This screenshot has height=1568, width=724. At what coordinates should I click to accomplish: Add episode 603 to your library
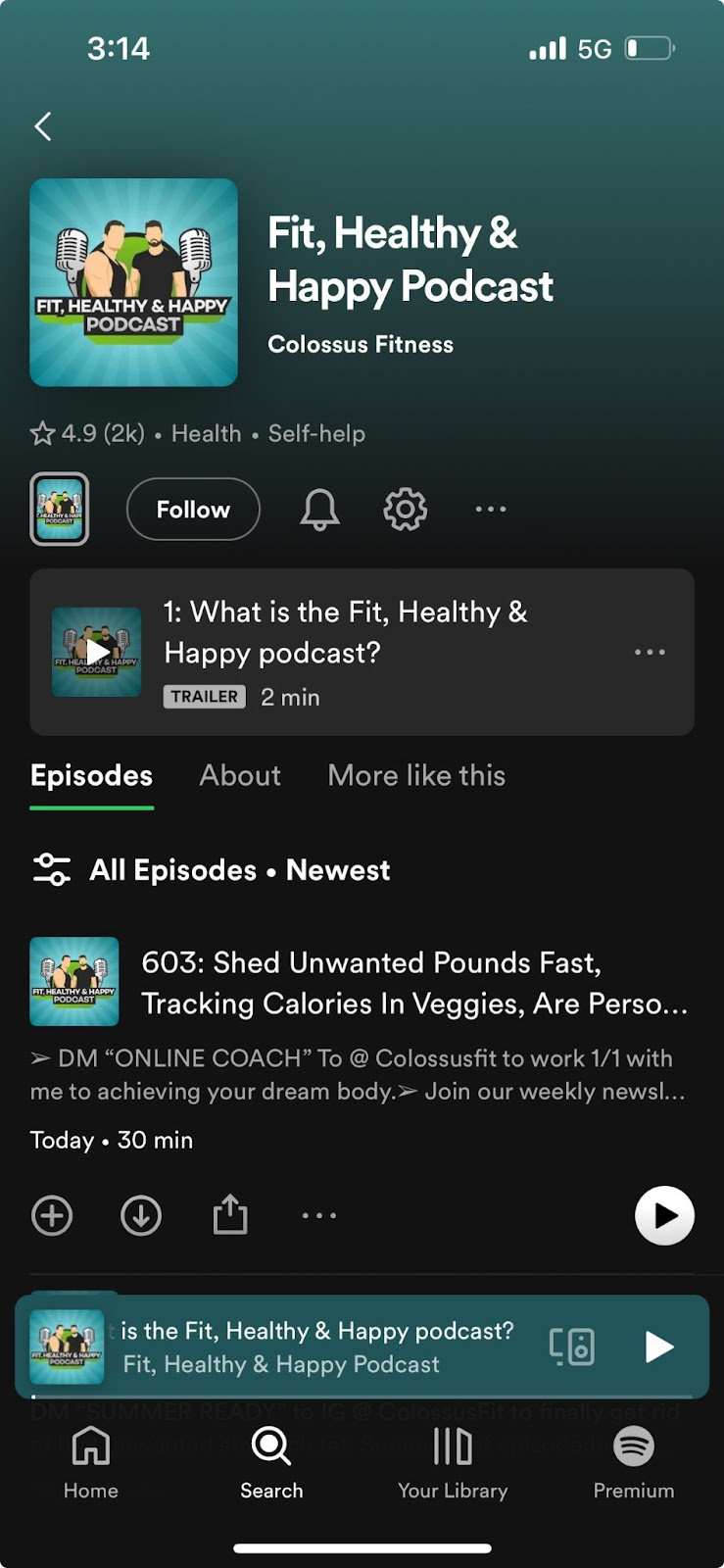(52, 1216)
